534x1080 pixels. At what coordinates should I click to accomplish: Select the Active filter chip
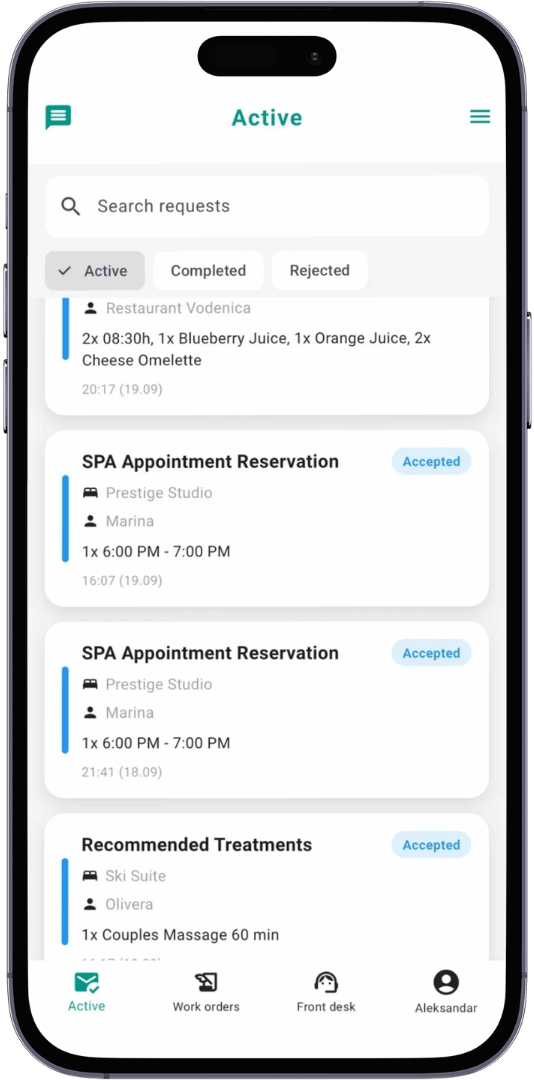(95, 271)
